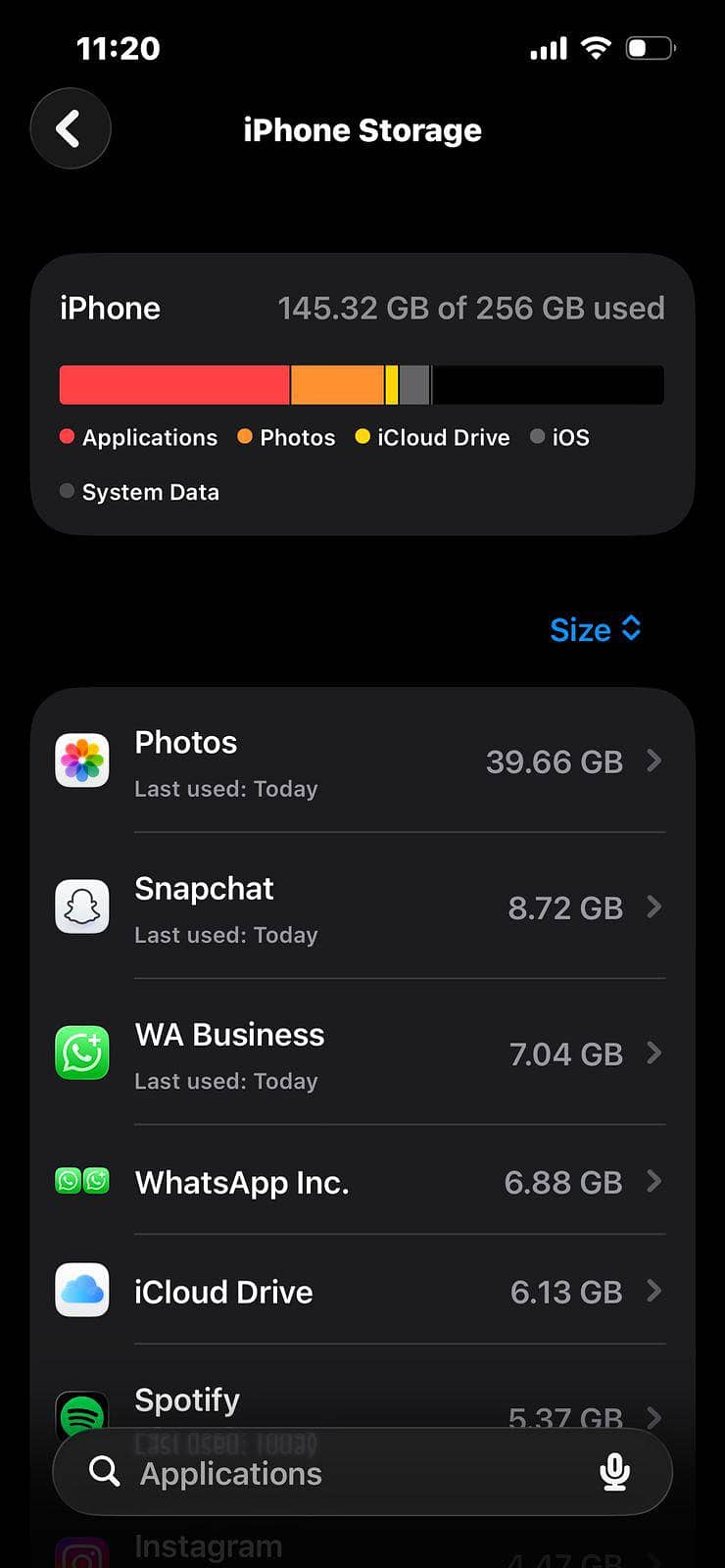Expand Snapchat details with the right arrow
The width and height of the screenshot is (725, 1568).
tap(653, 907)
